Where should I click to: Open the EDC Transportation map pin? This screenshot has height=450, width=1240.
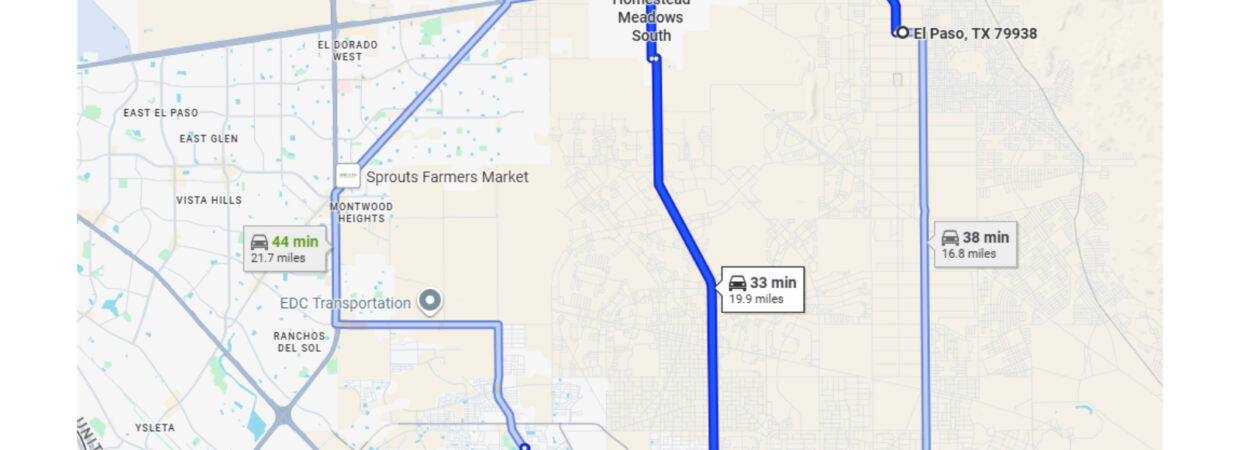click(430, 301)
